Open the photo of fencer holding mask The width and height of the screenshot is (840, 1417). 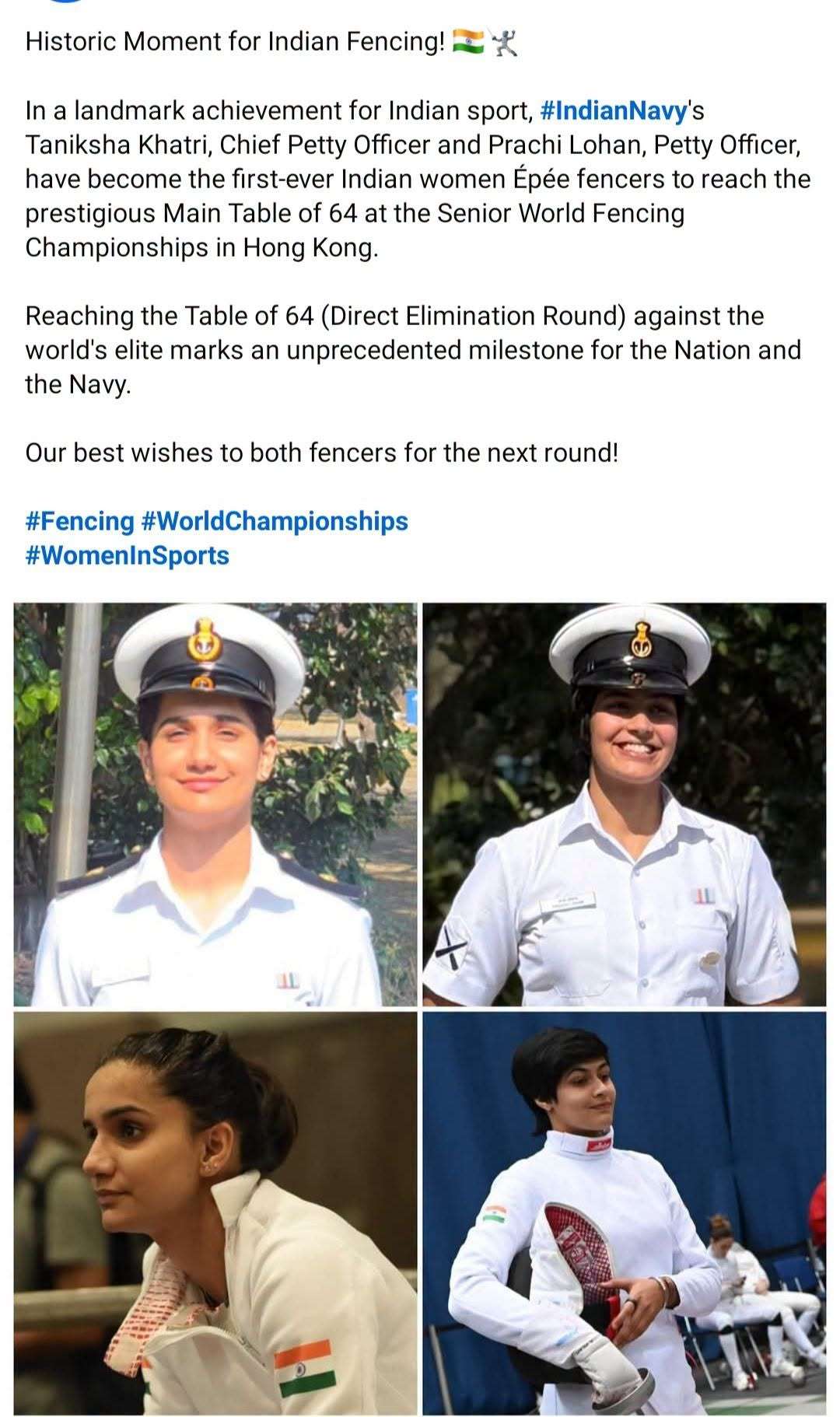click(625, 1212)
